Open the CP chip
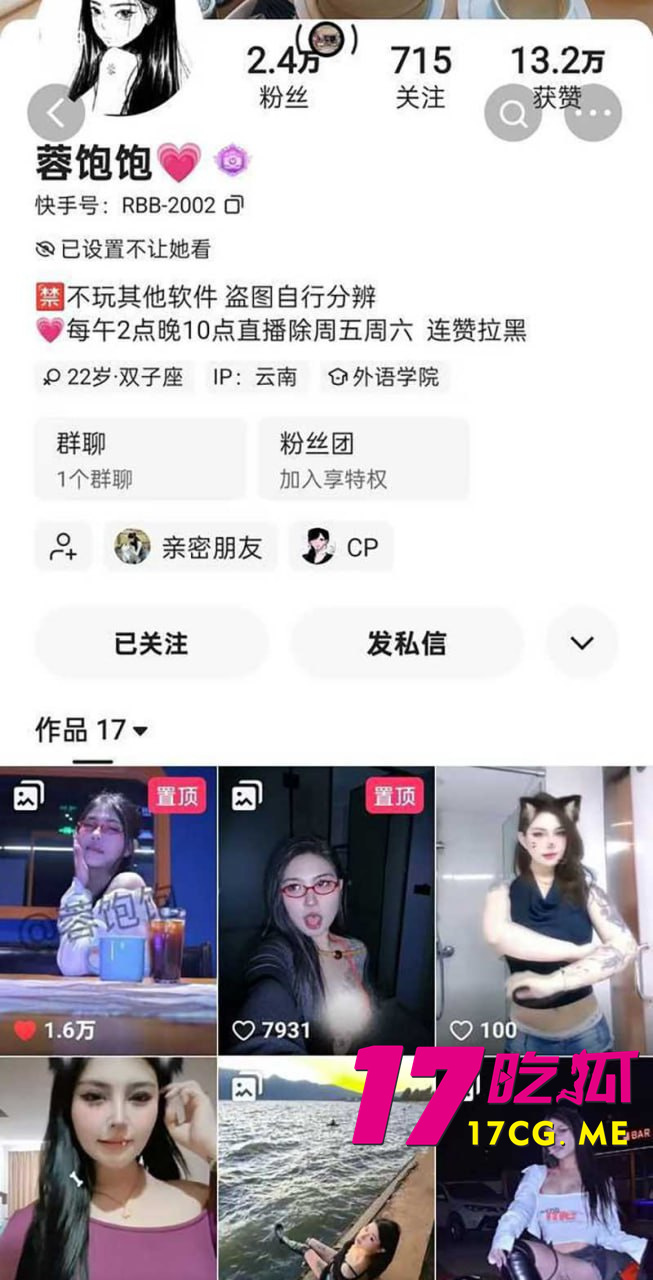Image resolution: width=653 pixels, height=1280 pixels. [340, 547]
